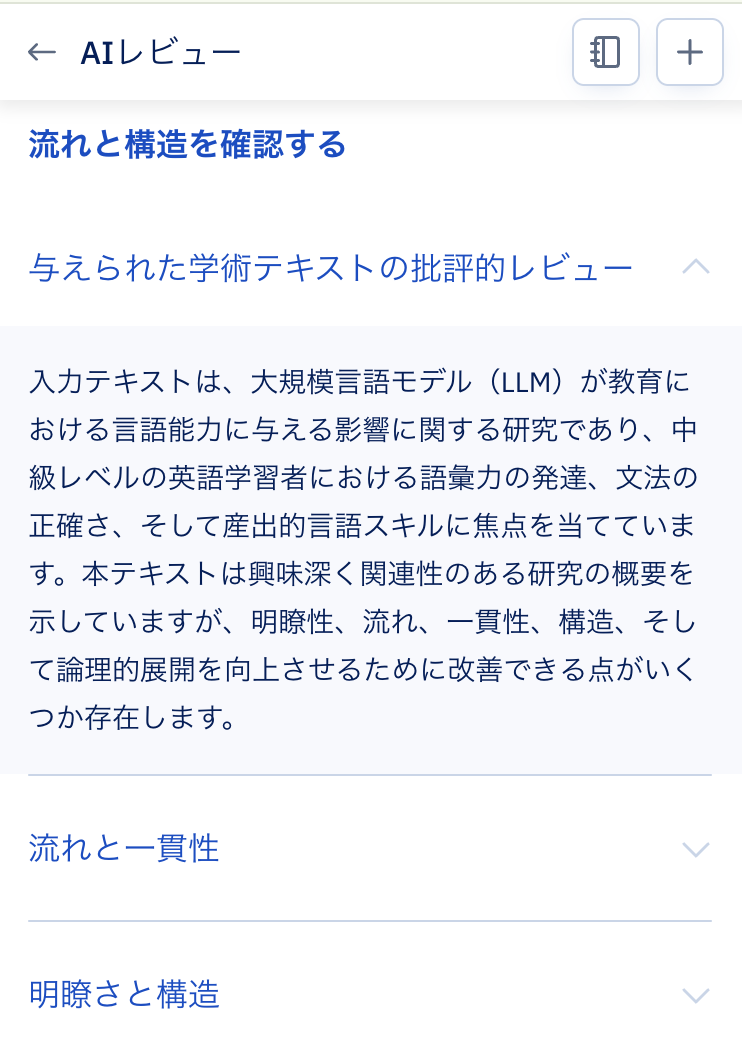The image size is (742, 1056).
Task: Tap the down chevron beside 明瞭さと構造
Action: click(696, 996)
